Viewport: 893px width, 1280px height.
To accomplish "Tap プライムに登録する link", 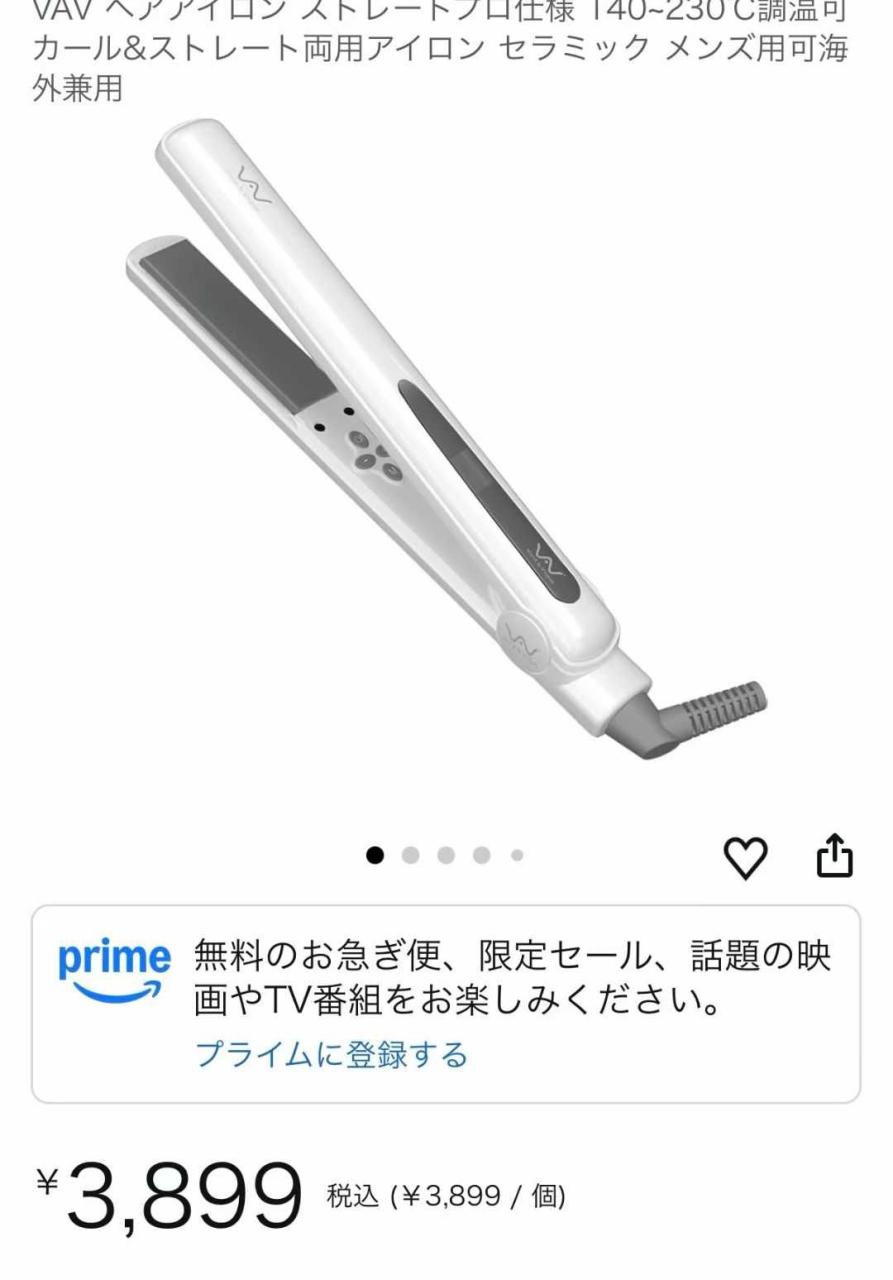I will pos(331,1054).
